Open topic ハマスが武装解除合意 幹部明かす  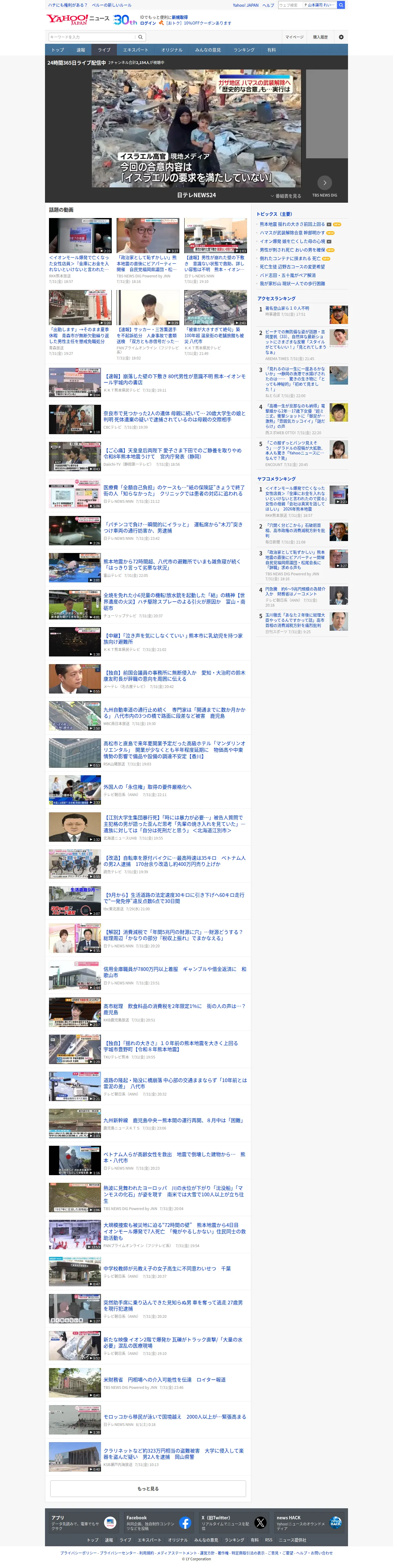click(292, 232)
